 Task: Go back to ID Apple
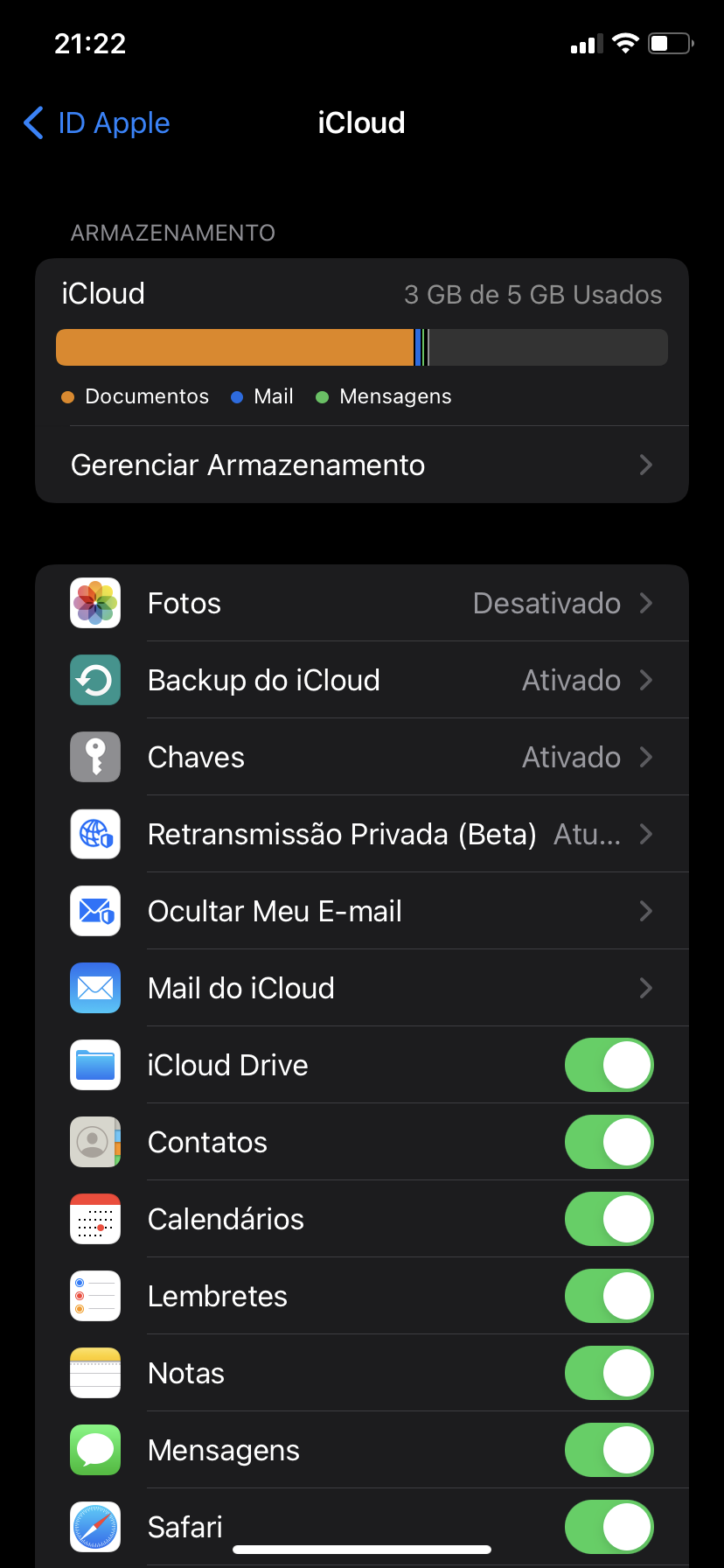coord(97,123)
